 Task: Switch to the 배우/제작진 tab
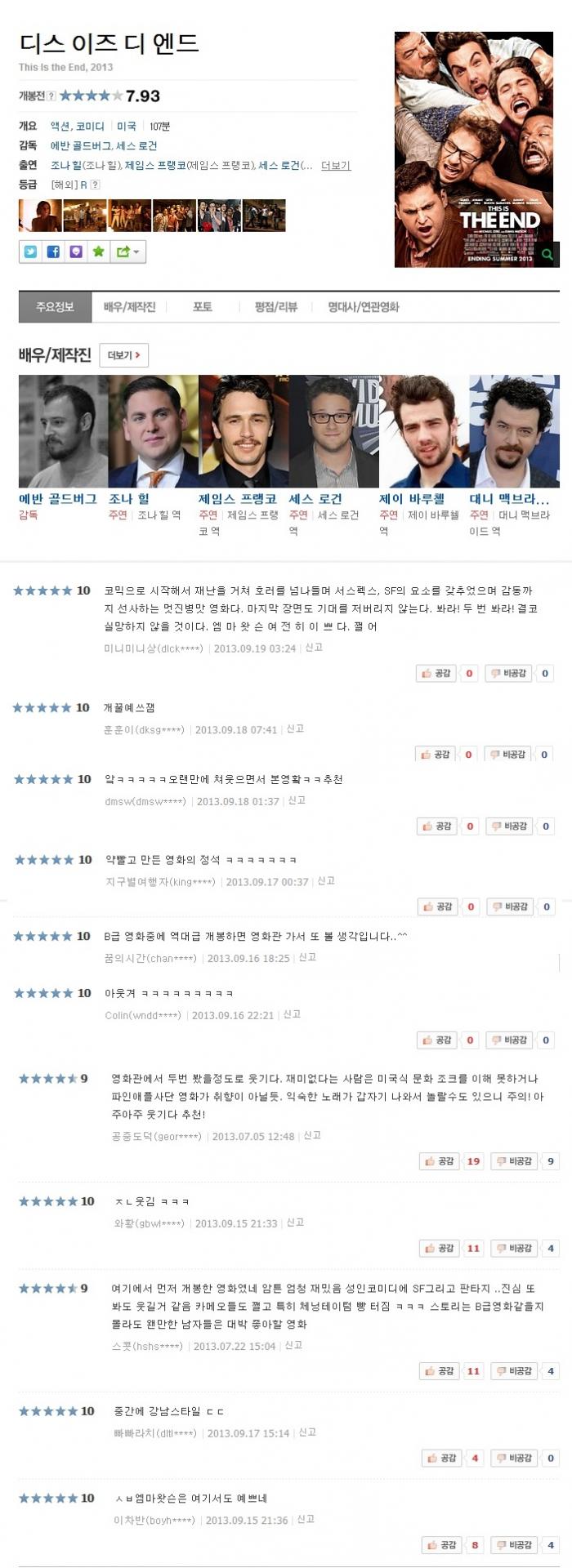[129, 307]
